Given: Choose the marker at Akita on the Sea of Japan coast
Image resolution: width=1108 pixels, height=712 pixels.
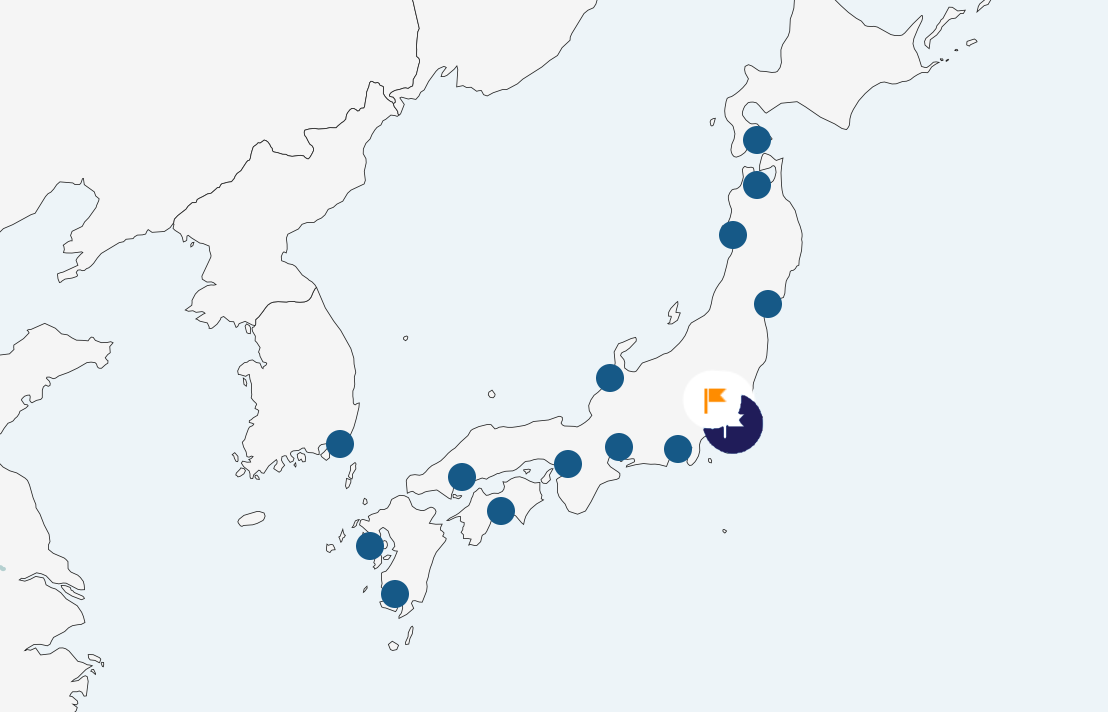Looking at the screenshot, I should click(733, 235).
